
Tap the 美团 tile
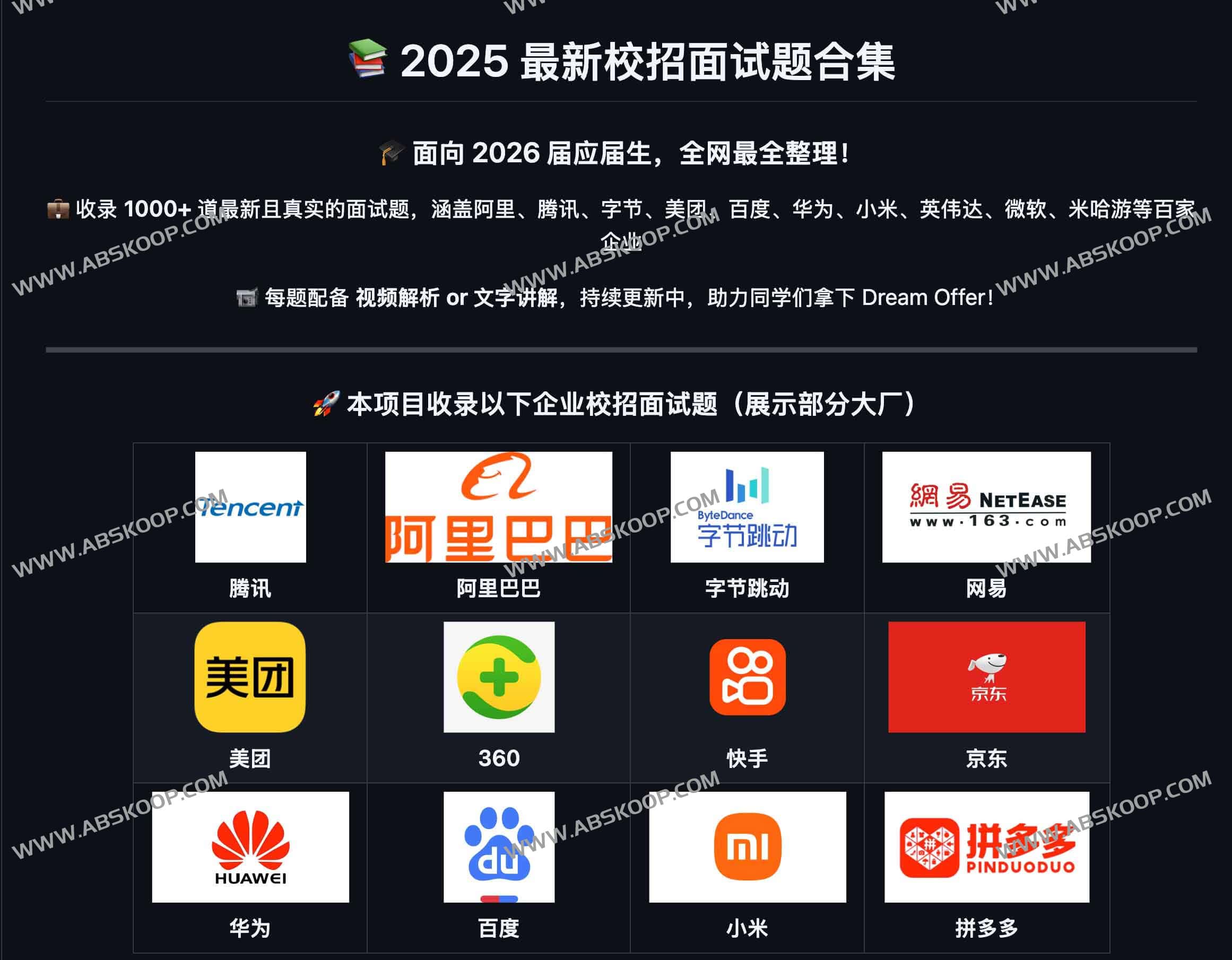pos(250,677)
